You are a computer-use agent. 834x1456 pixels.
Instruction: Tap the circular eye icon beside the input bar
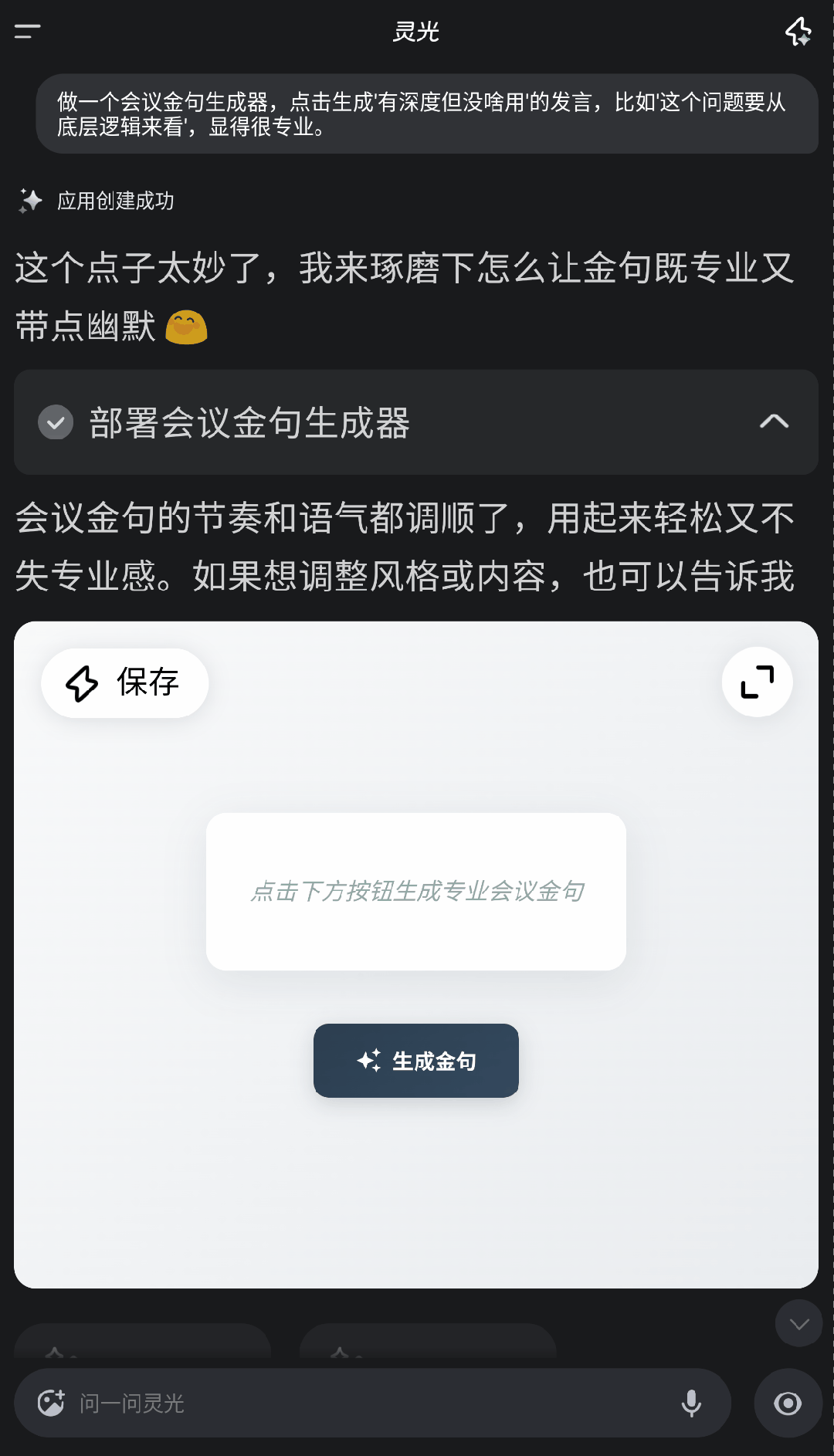pyautogui.click(x=787, y=1404)
